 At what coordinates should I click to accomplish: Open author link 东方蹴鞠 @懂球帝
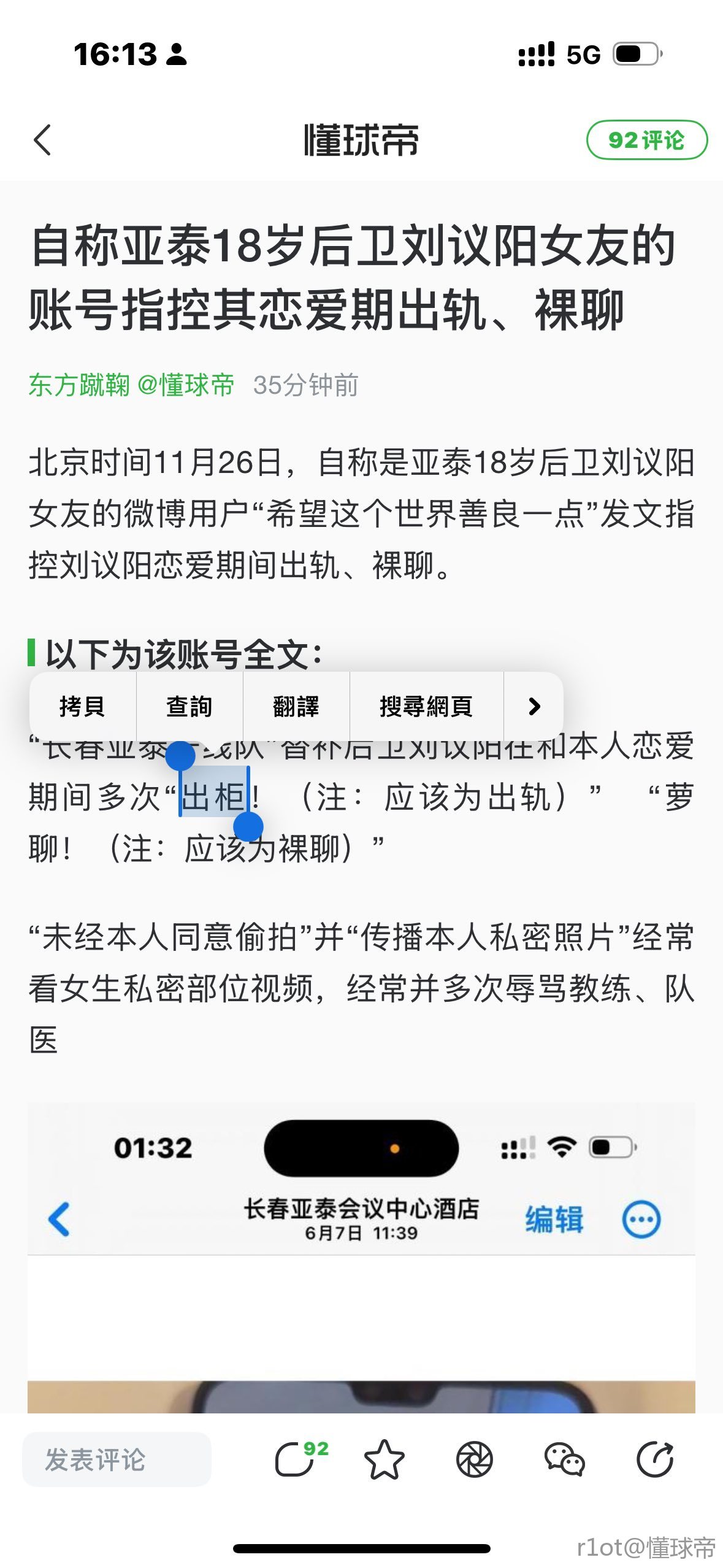(131, 385)
